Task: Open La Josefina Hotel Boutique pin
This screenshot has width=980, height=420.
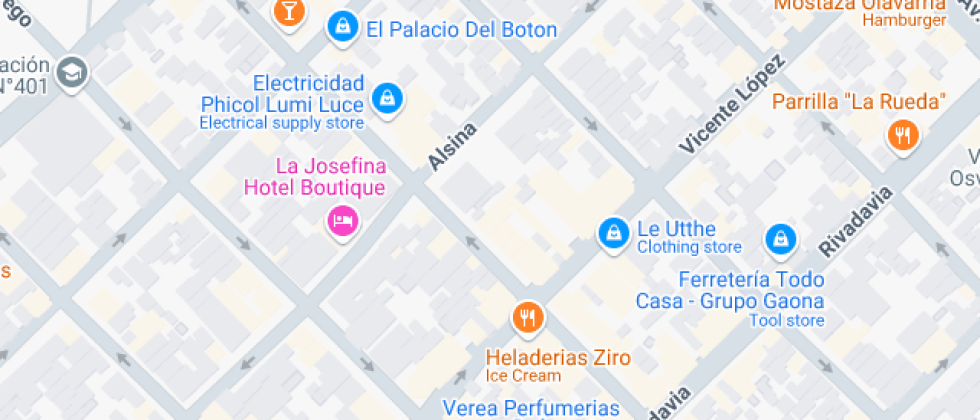Action: click(342, 220)
